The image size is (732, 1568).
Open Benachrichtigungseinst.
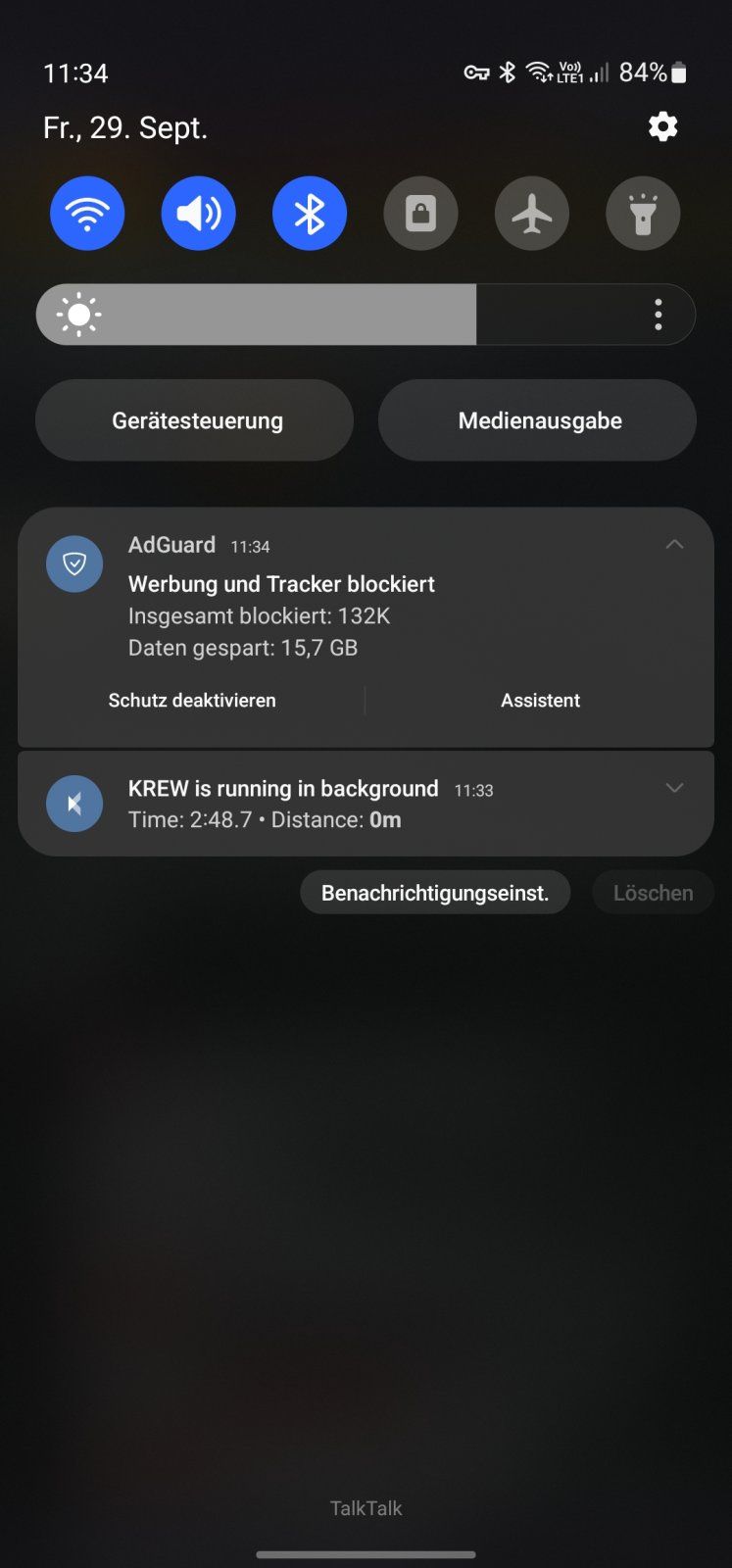[x=435, y=893]
